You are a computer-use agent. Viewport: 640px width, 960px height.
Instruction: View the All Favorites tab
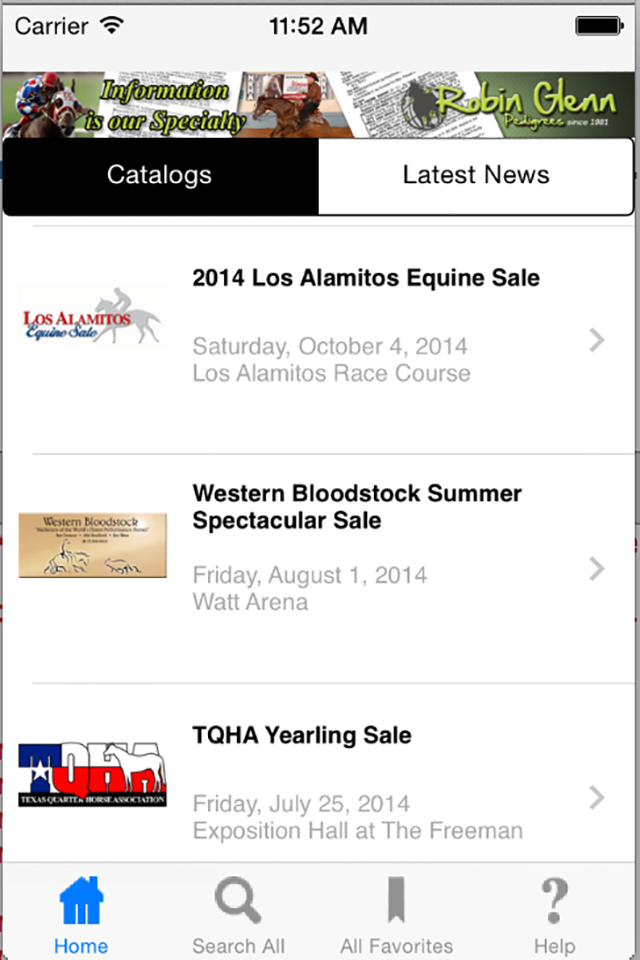pos(396,915)
